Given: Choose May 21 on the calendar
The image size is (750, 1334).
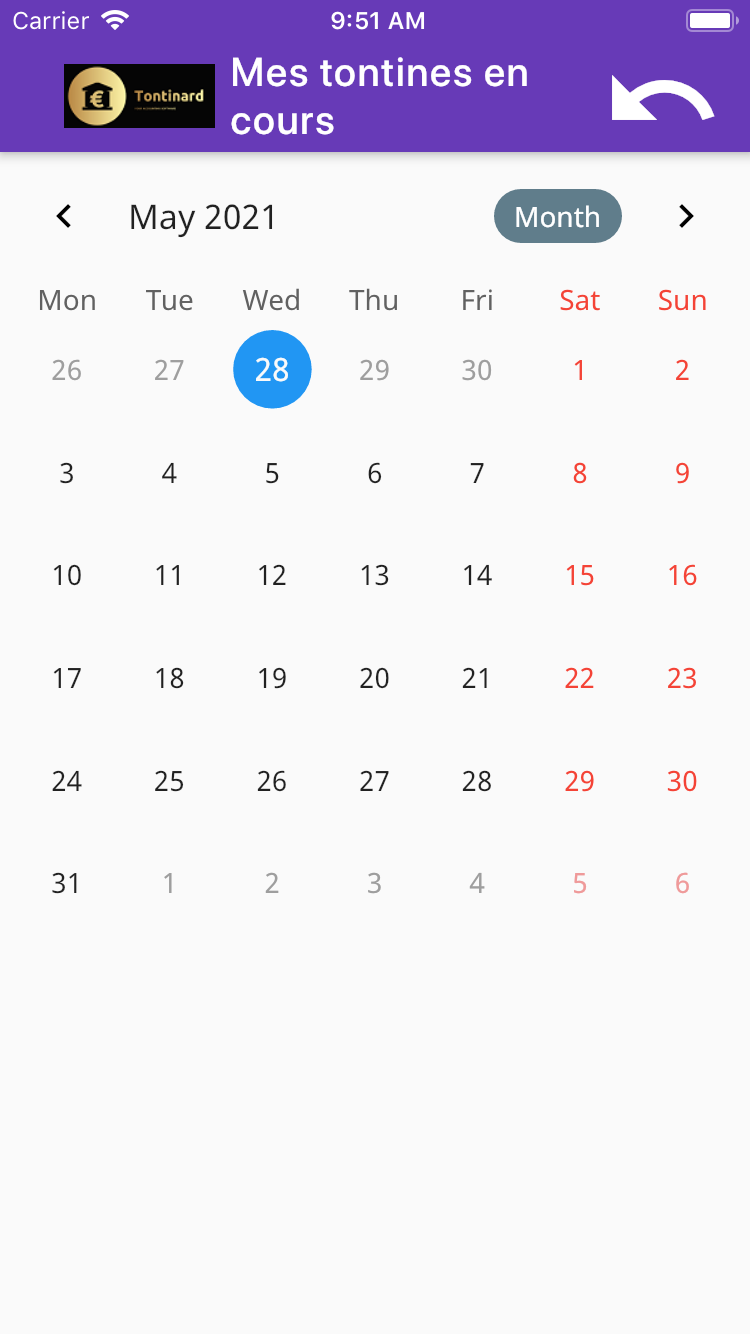Looking at the screenshot, I should coord(477,678).
